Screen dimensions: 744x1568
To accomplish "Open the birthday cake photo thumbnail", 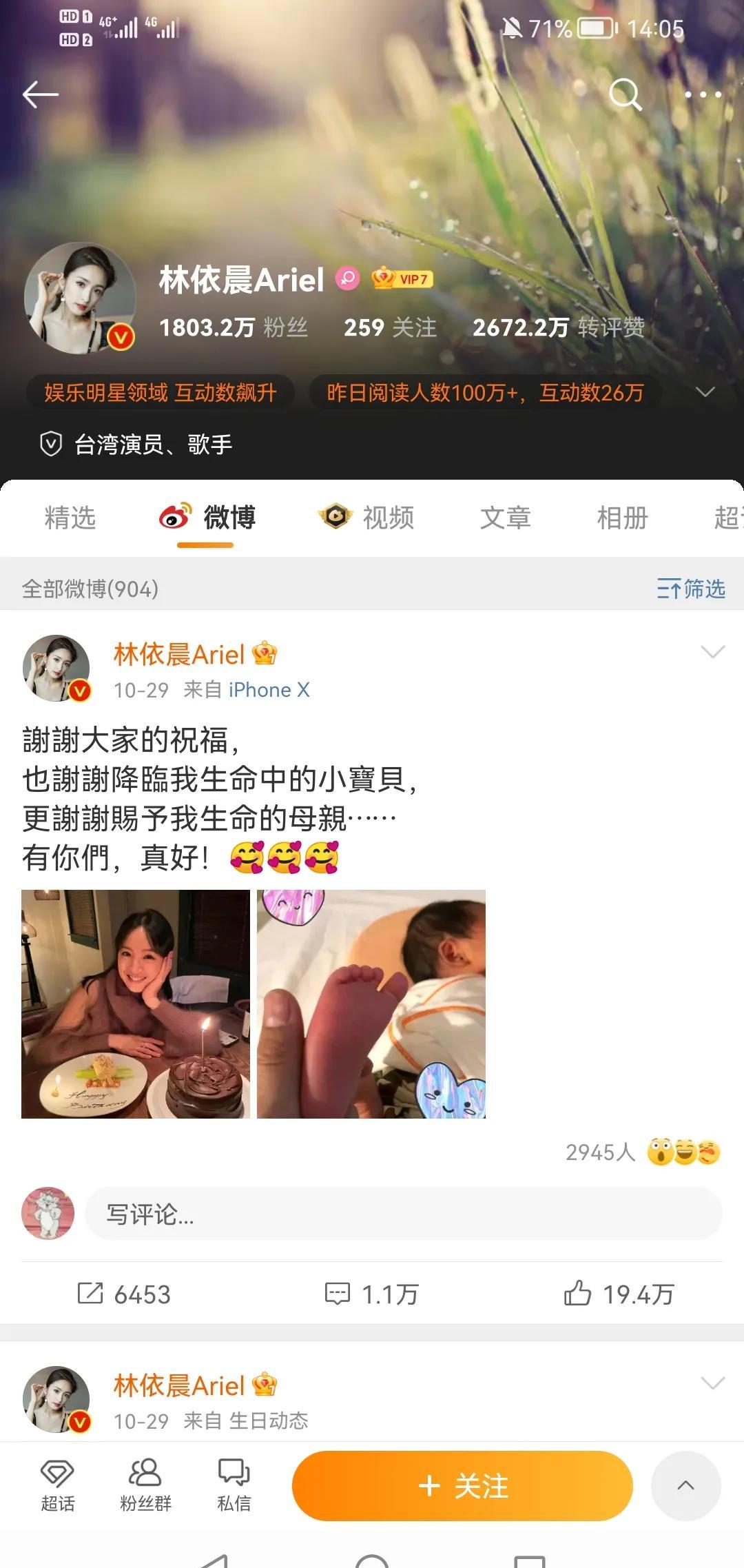I will [136, 1004].
